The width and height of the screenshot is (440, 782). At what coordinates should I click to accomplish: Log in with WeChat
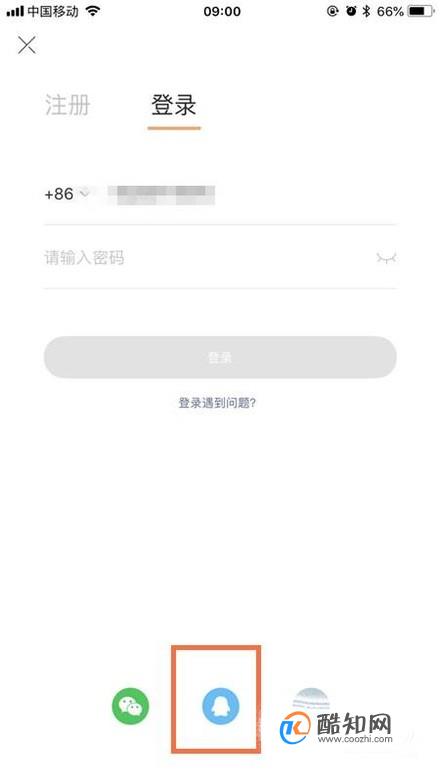(x=131, y=706)
